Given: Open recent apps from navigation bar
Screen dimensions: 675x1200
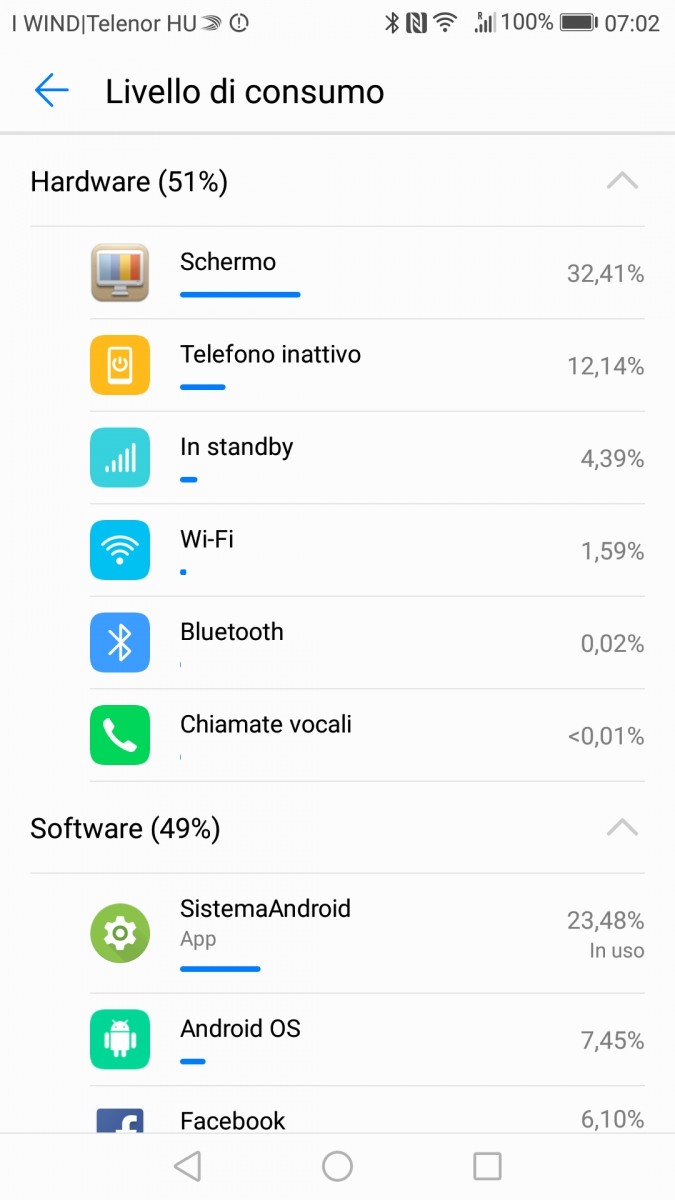Looking at the screenshot, I should coord(487,1166).
